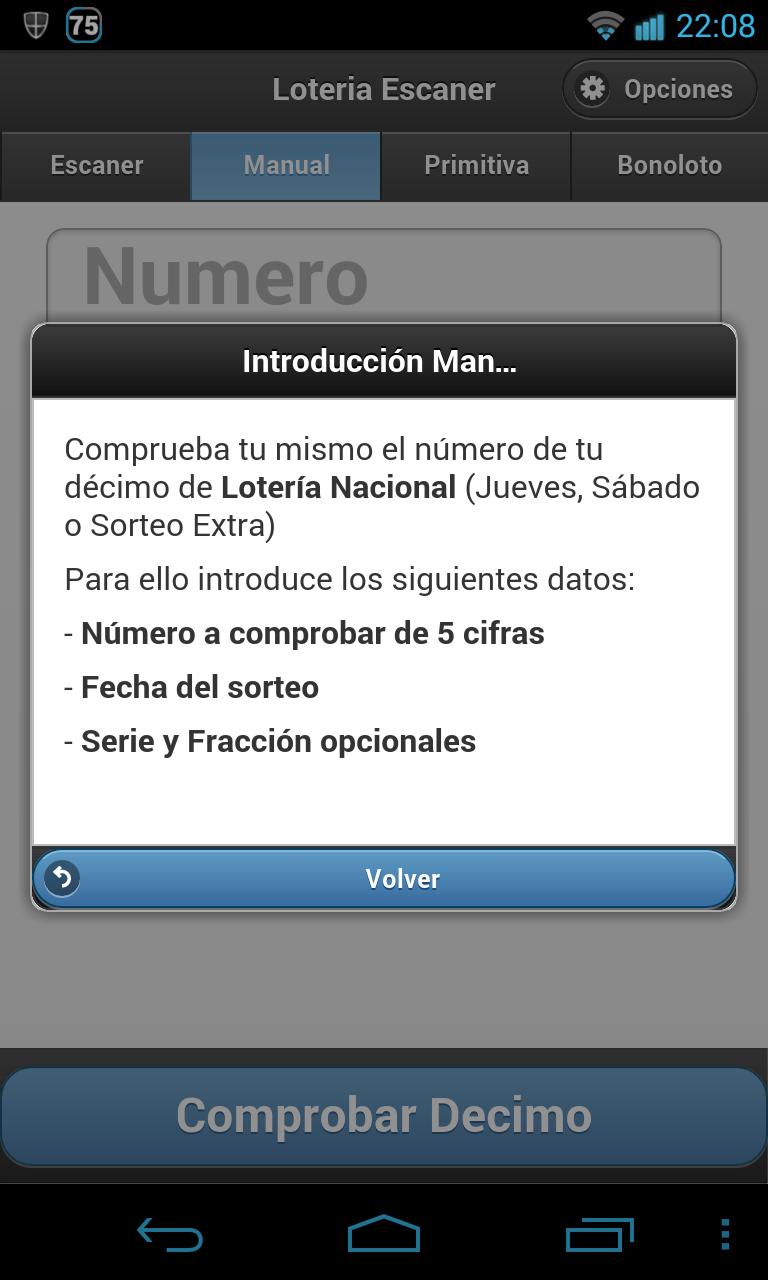Image resolution: width=768 pixels, height=1280 pixels.
Task: Select the currently active Manual tab
Action: pyautogui.click(x=285, y=165)
